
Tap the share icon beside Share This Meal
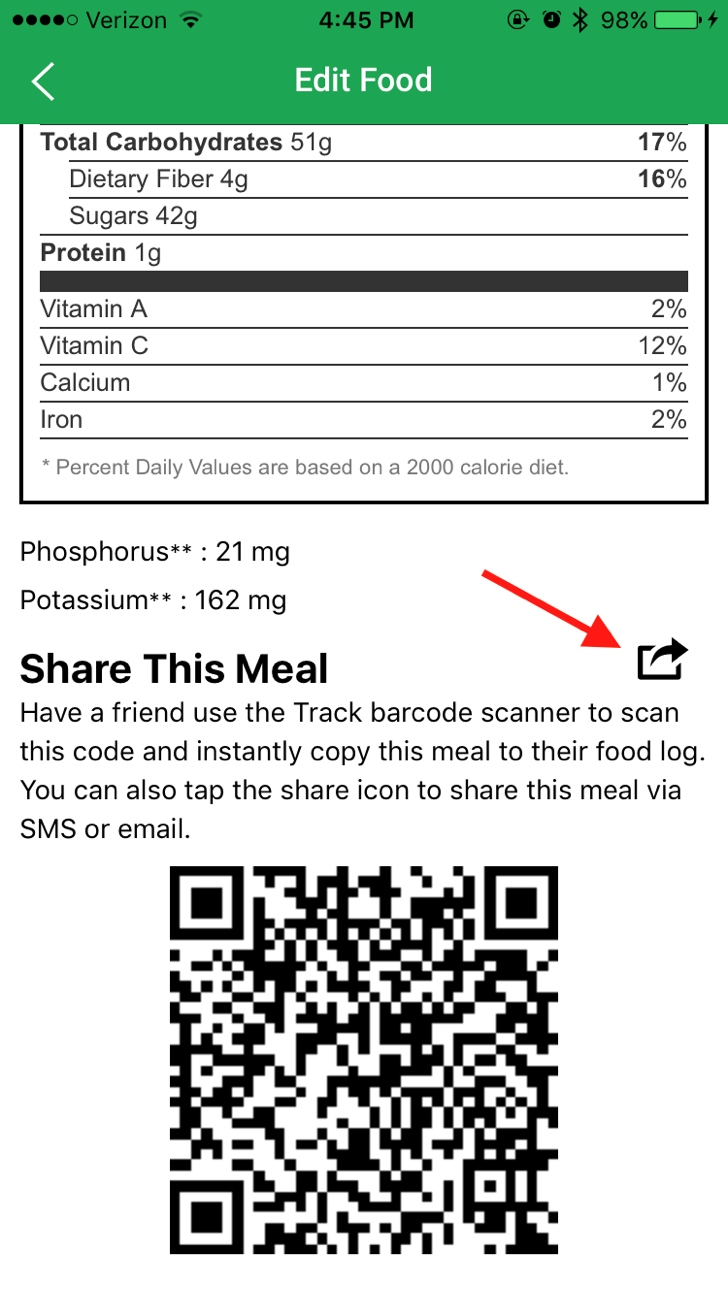[x=663, y=659]
